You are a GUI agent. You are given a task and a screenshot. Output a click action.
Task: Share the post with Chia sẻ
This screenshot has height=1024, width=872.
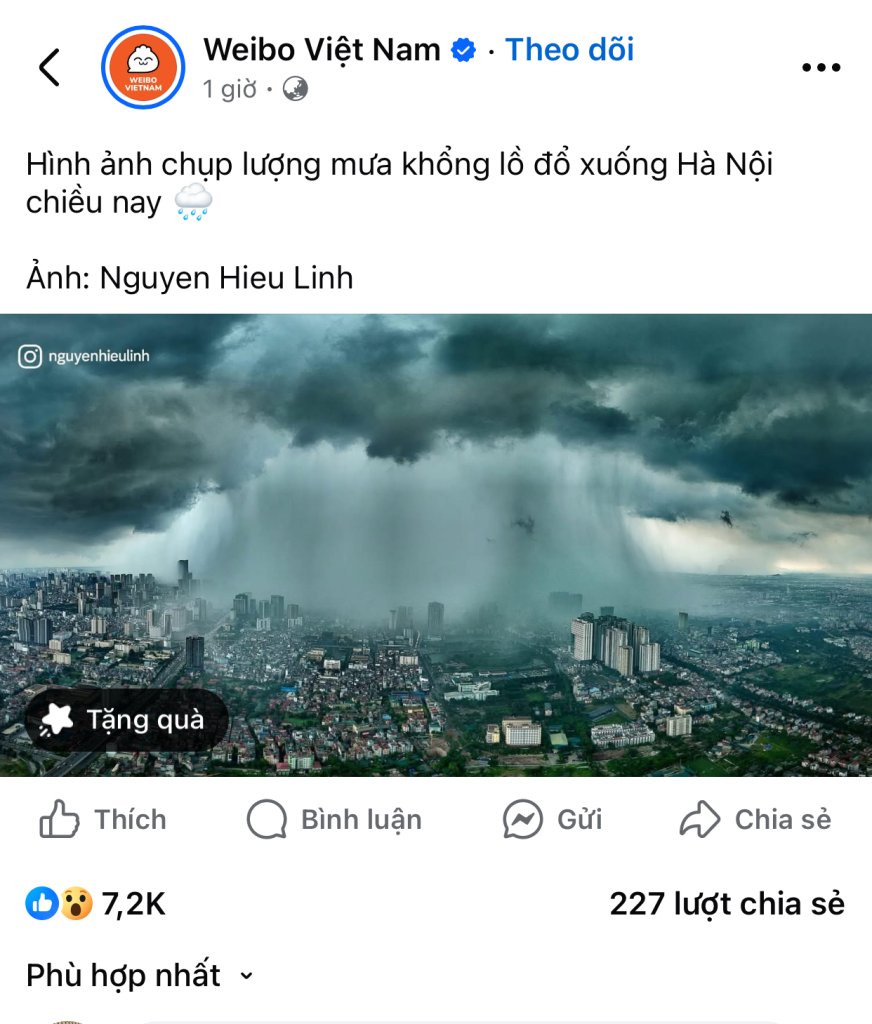755,820
